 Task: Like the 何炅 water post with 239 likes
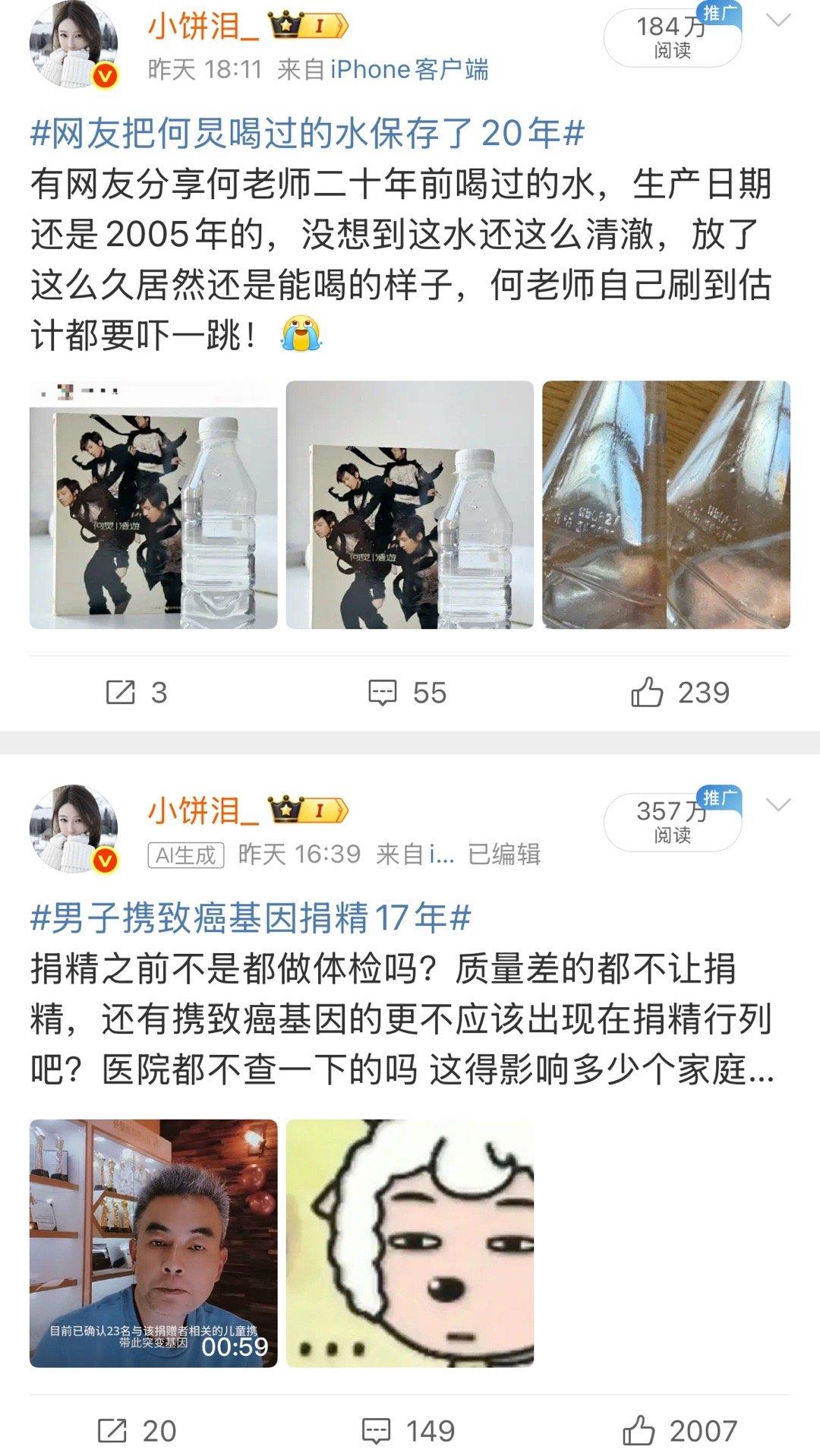pyautogui.click(x=680, y=693)
